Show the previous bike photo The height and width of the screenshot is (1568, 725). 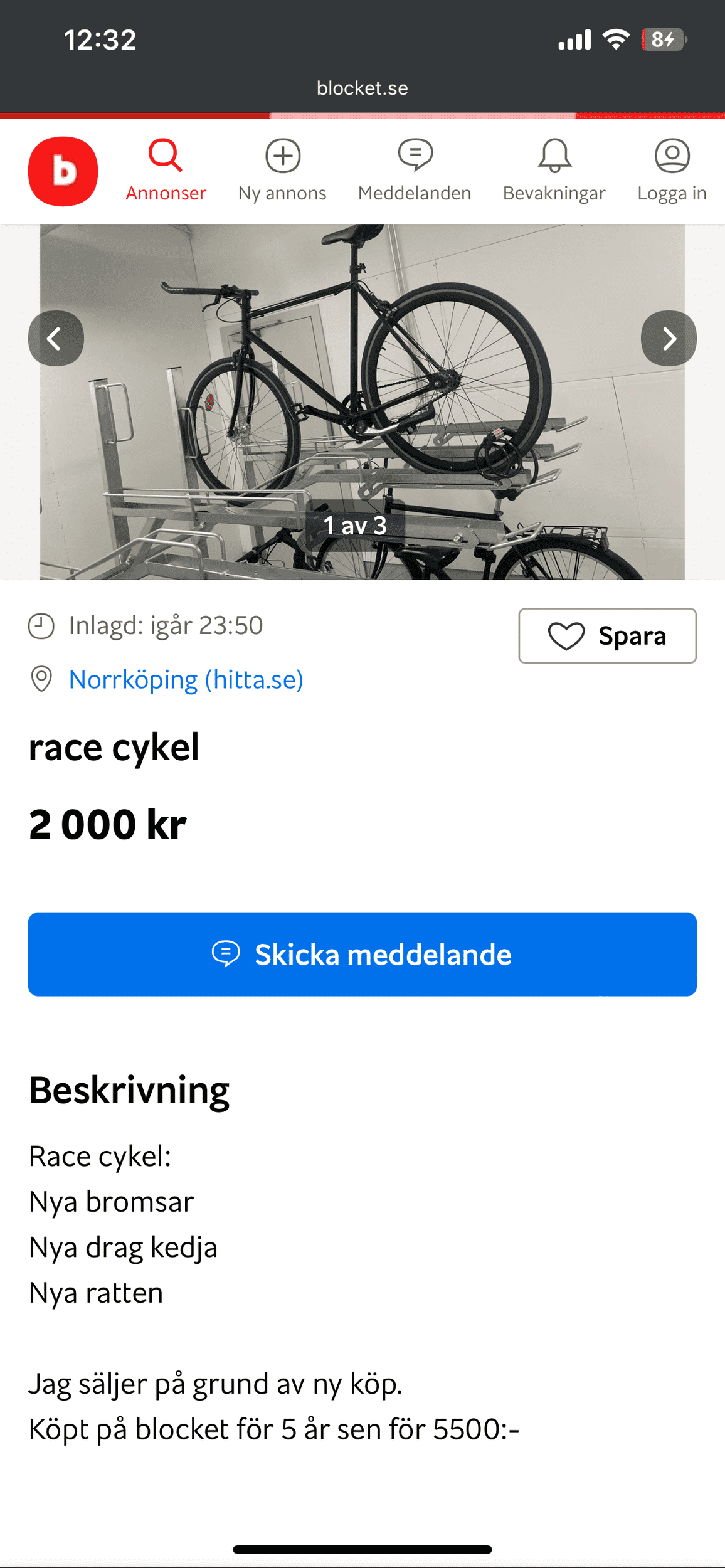[56, 339]
